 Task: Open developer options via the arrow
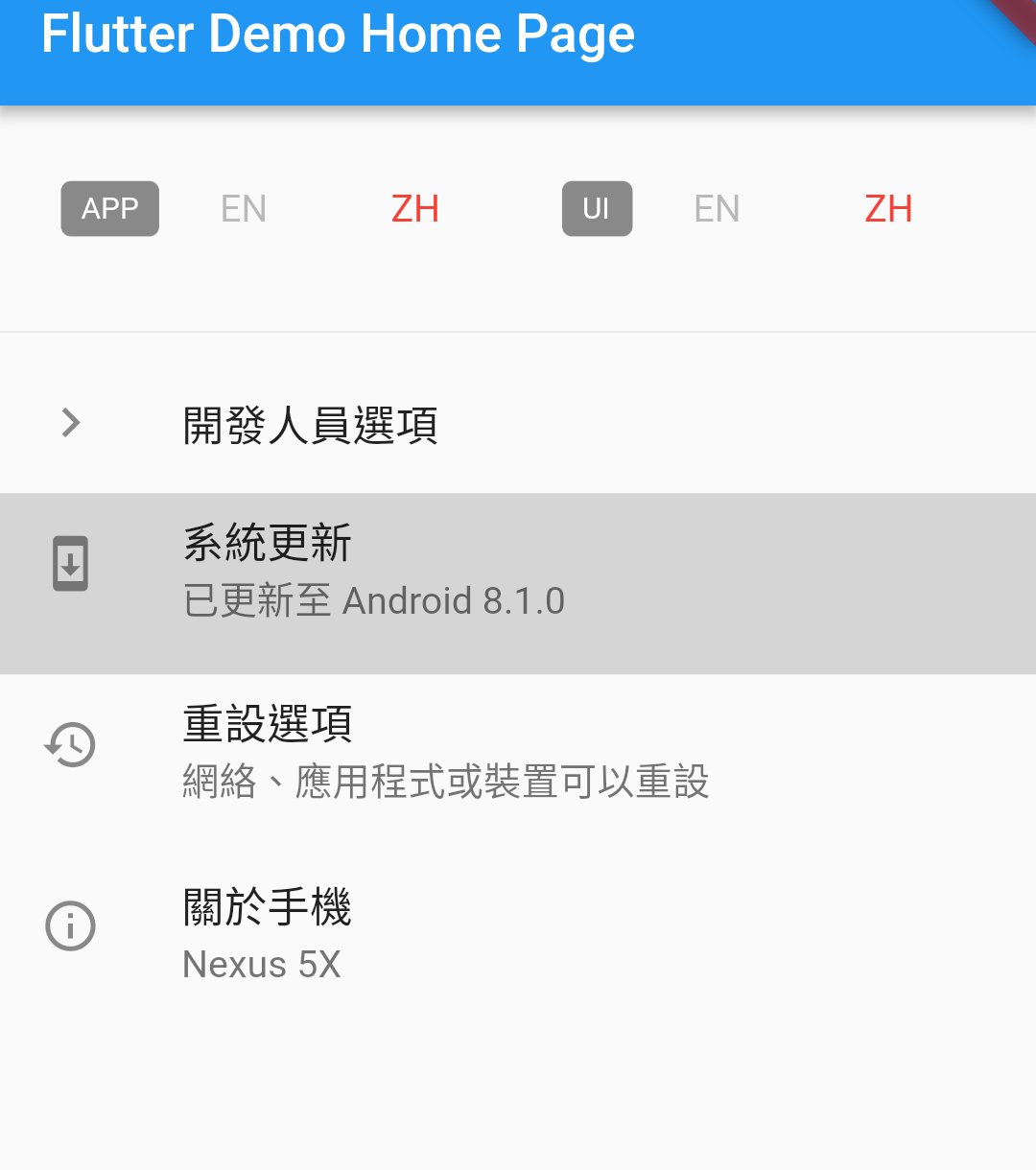pyautogui.click(x=69, y=423)
